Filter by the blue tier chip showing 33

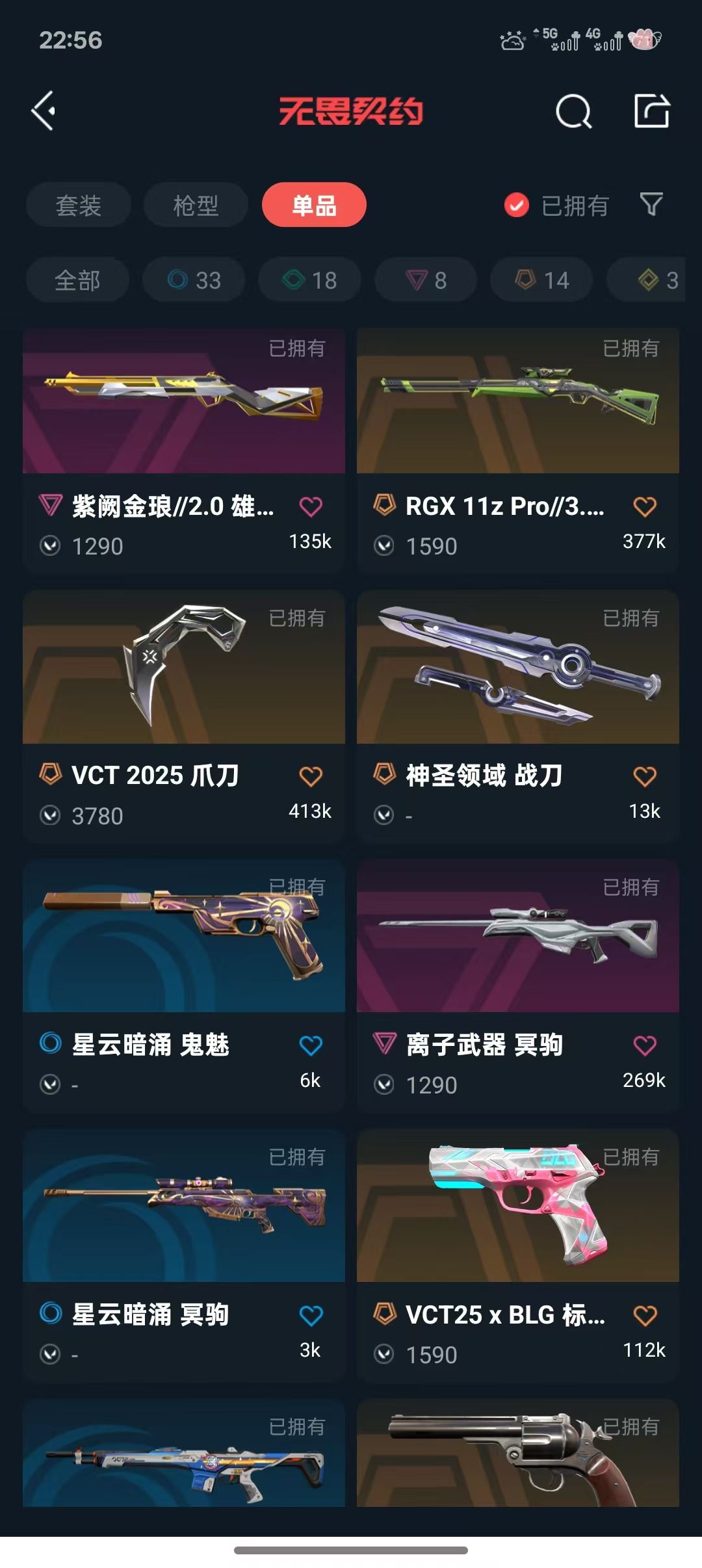coord(194,280)
